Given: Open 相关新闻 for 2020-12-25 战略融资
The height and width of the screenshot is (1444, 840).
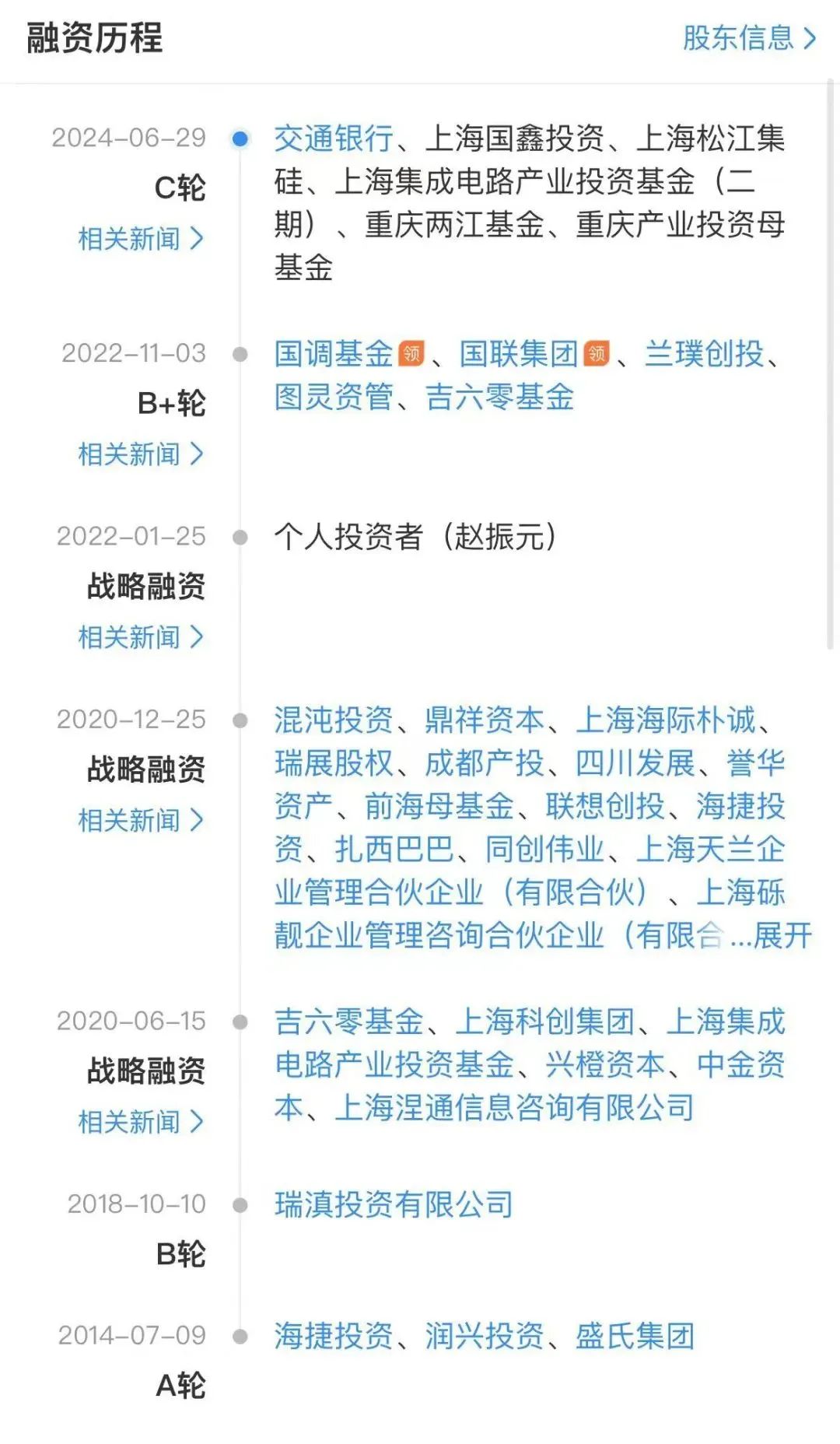Looking at the screenshot, I should click(141, 820).
